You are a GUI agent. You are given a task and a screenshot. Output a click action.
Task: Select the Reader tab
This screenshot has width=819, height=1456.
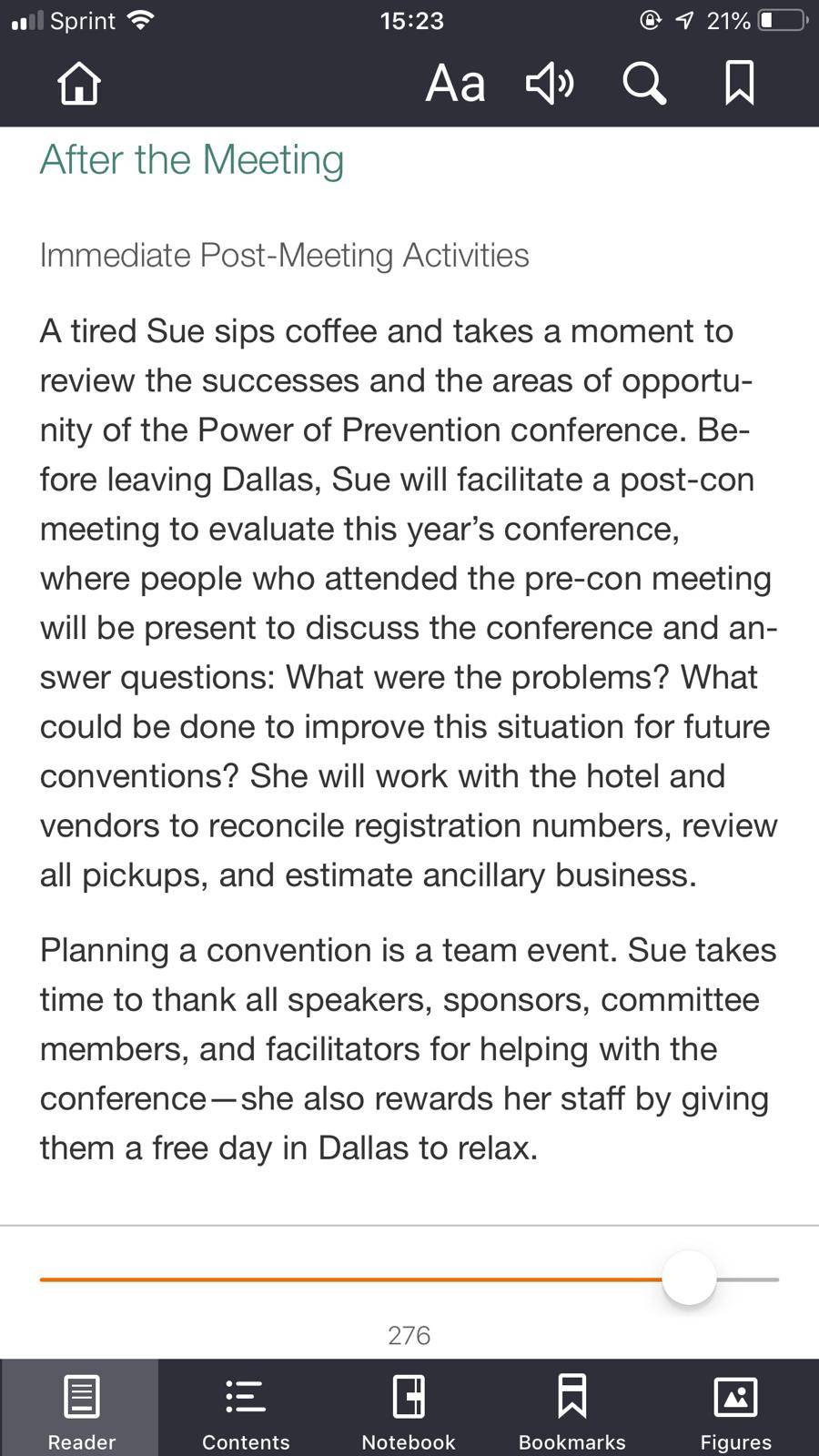pos(81,1408)
